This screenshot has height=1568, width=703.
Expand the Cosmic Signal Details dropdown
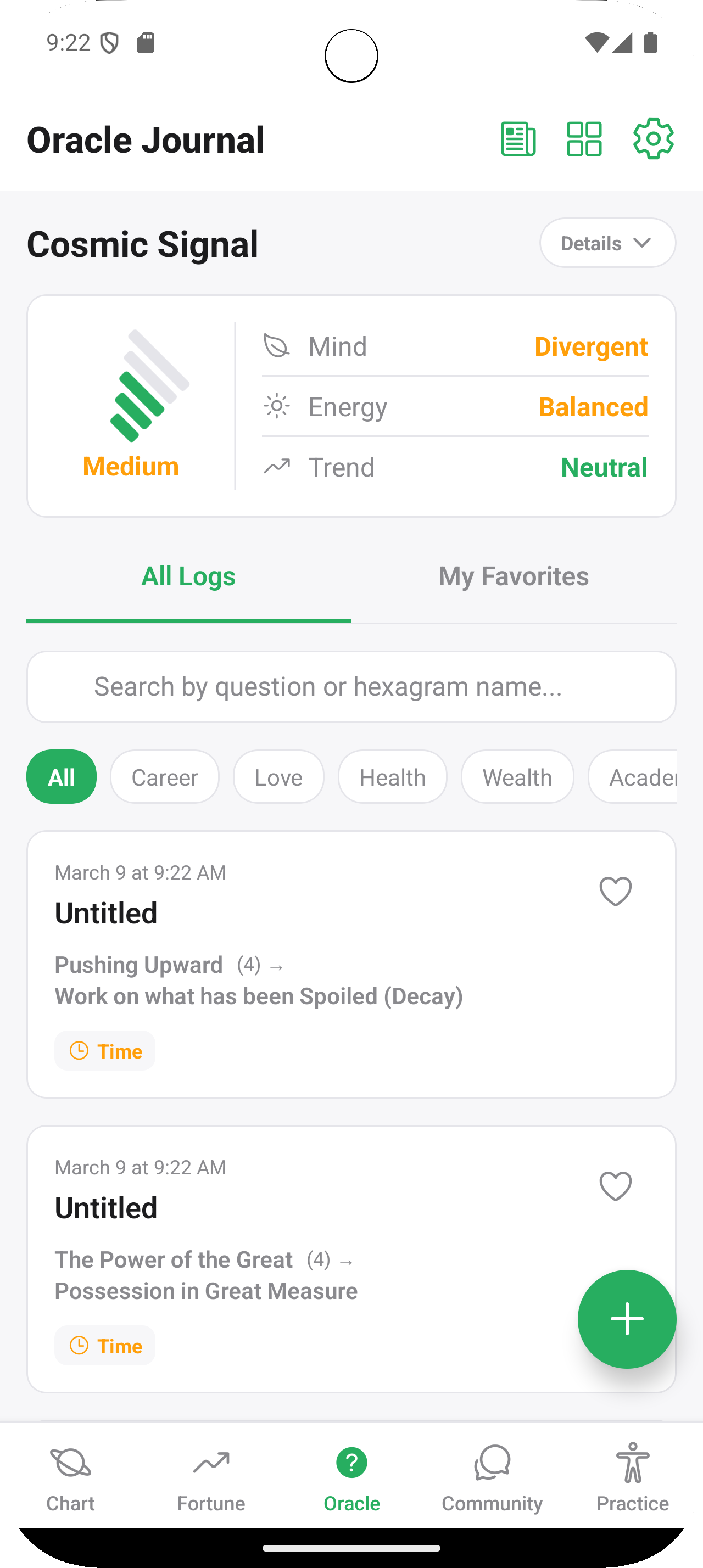pyautogui.click(x=607, y=243)
